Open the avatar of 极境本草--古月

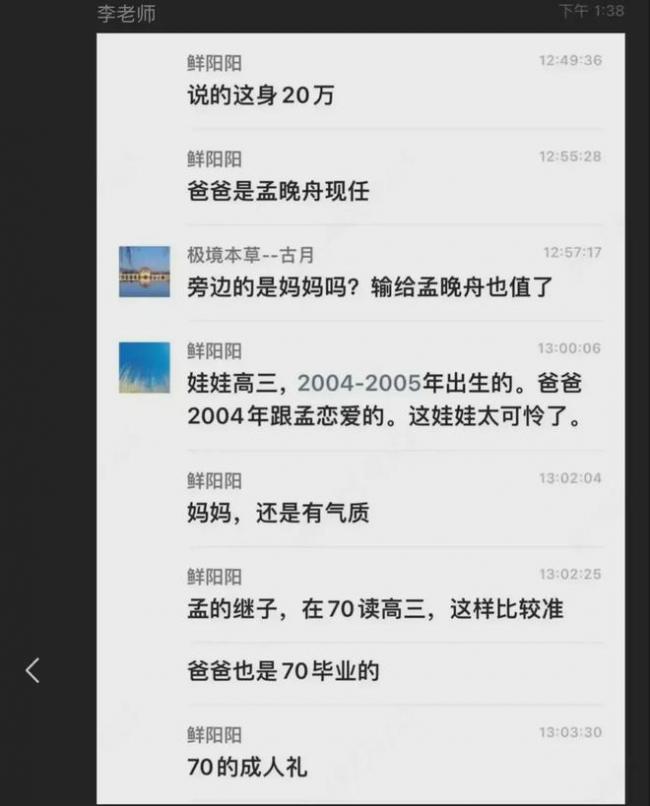[144, 271]
